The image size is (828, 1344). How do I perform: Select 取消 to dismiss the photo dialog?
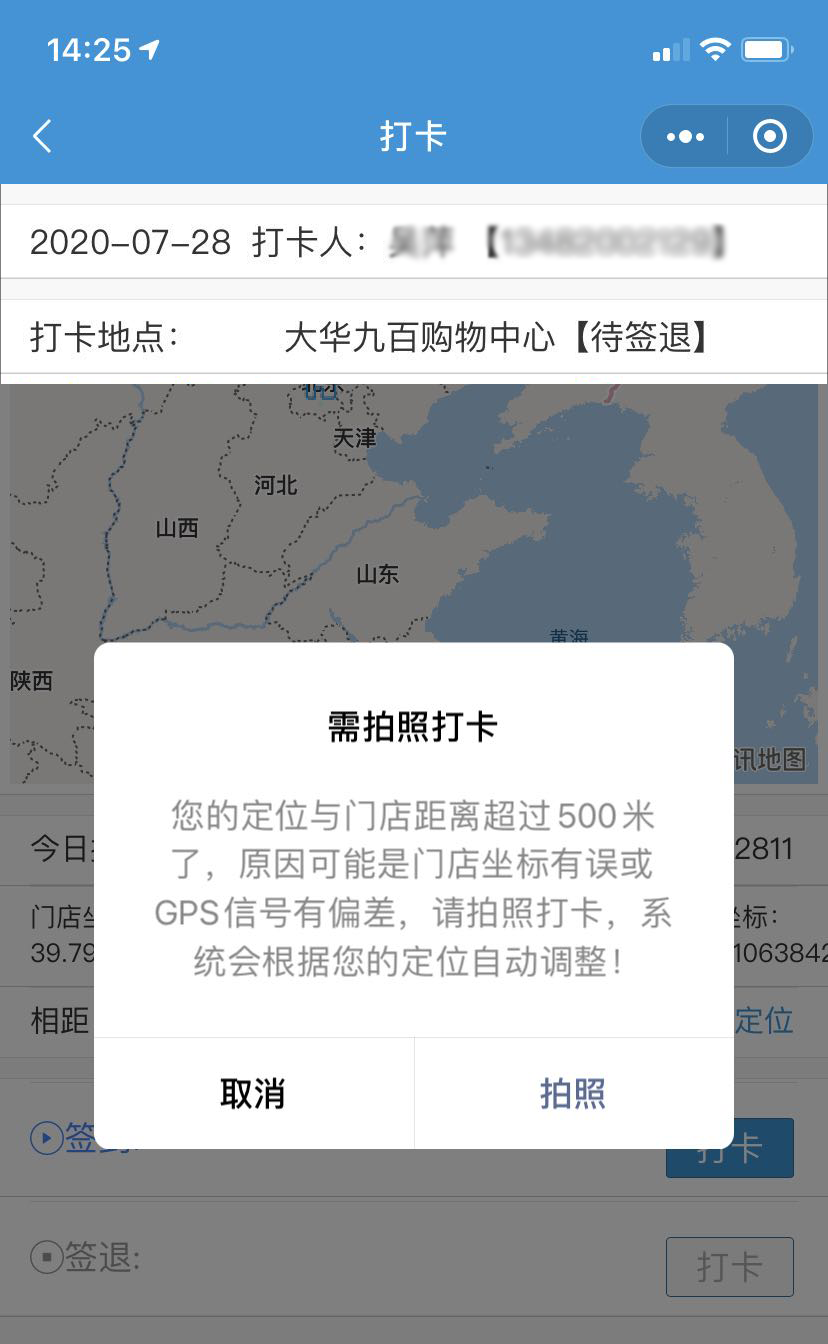255,1094
